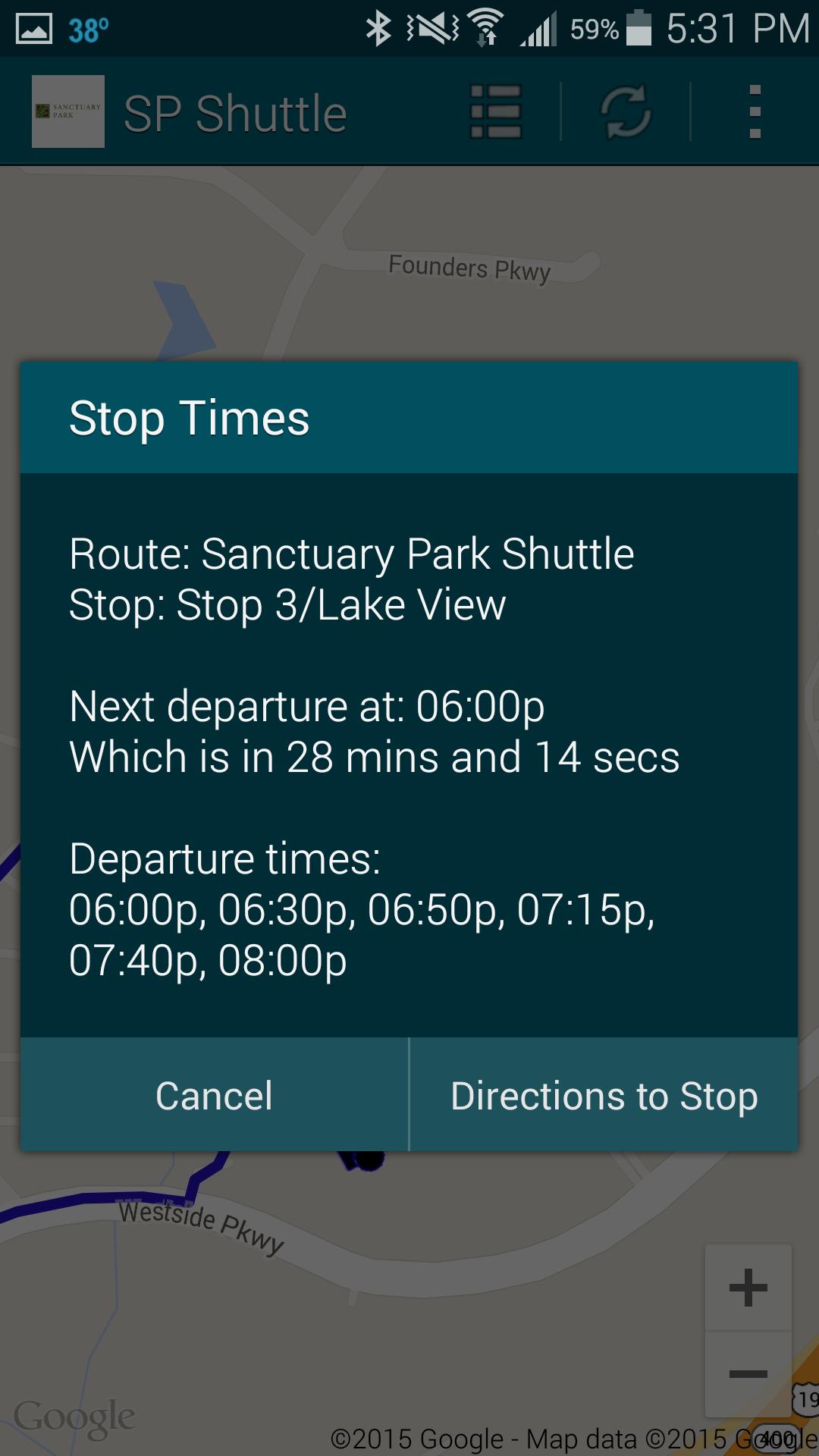Dismiss the Stop Times dialog with Cancel
This screenshot has height=1456, width=819.
click(x=214, y=1095)
